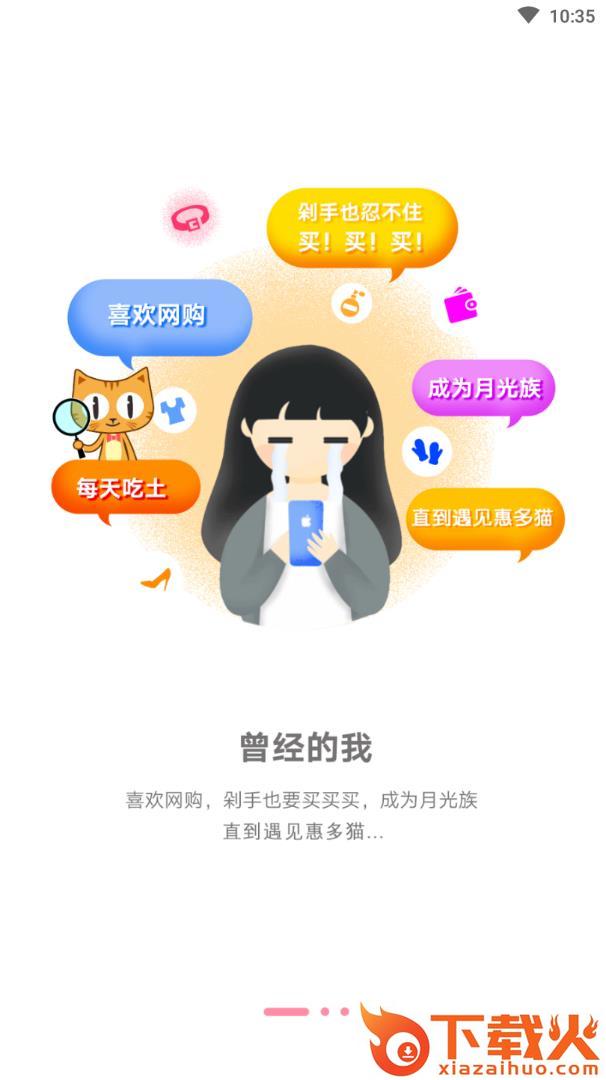Jump to the second onboarding page dot
Image resolution: width=606 pixels, height=1080 pixels.
tap(325, 1012)
